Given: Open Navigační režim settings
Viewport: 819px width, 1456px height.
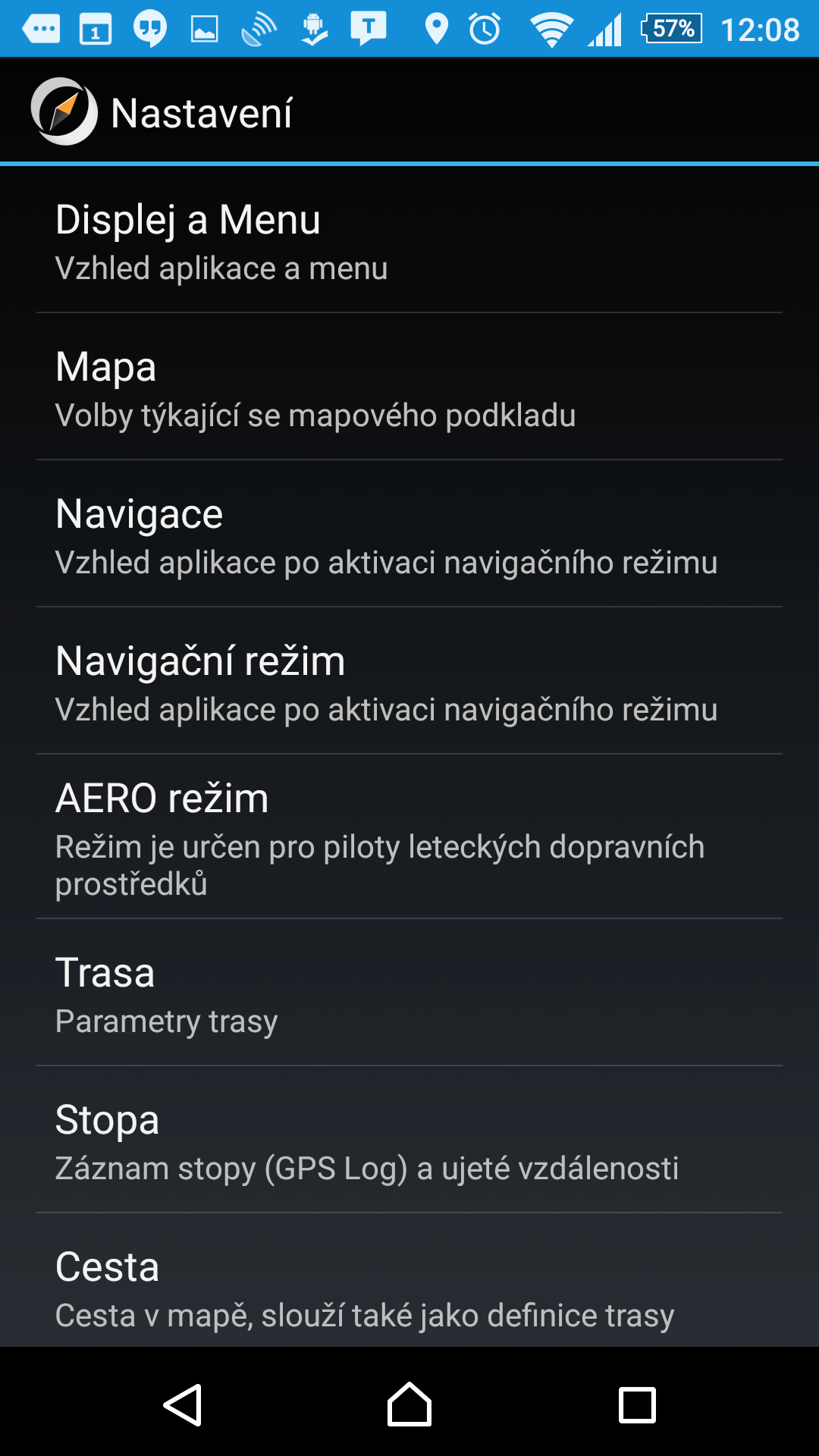Looking at the screenshot, I should [x=409, y=681].
